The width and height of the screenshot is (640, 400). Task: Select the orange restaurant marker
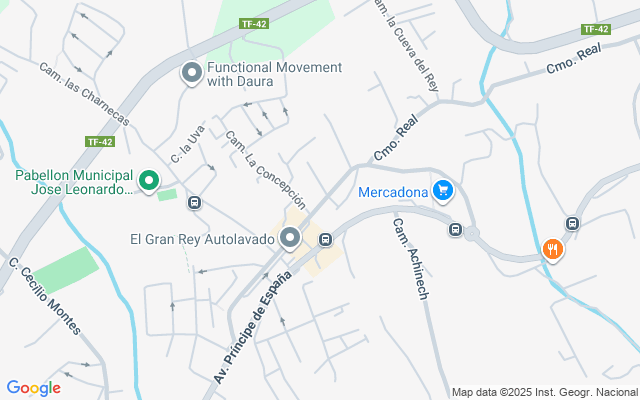(x=551, y=249)
